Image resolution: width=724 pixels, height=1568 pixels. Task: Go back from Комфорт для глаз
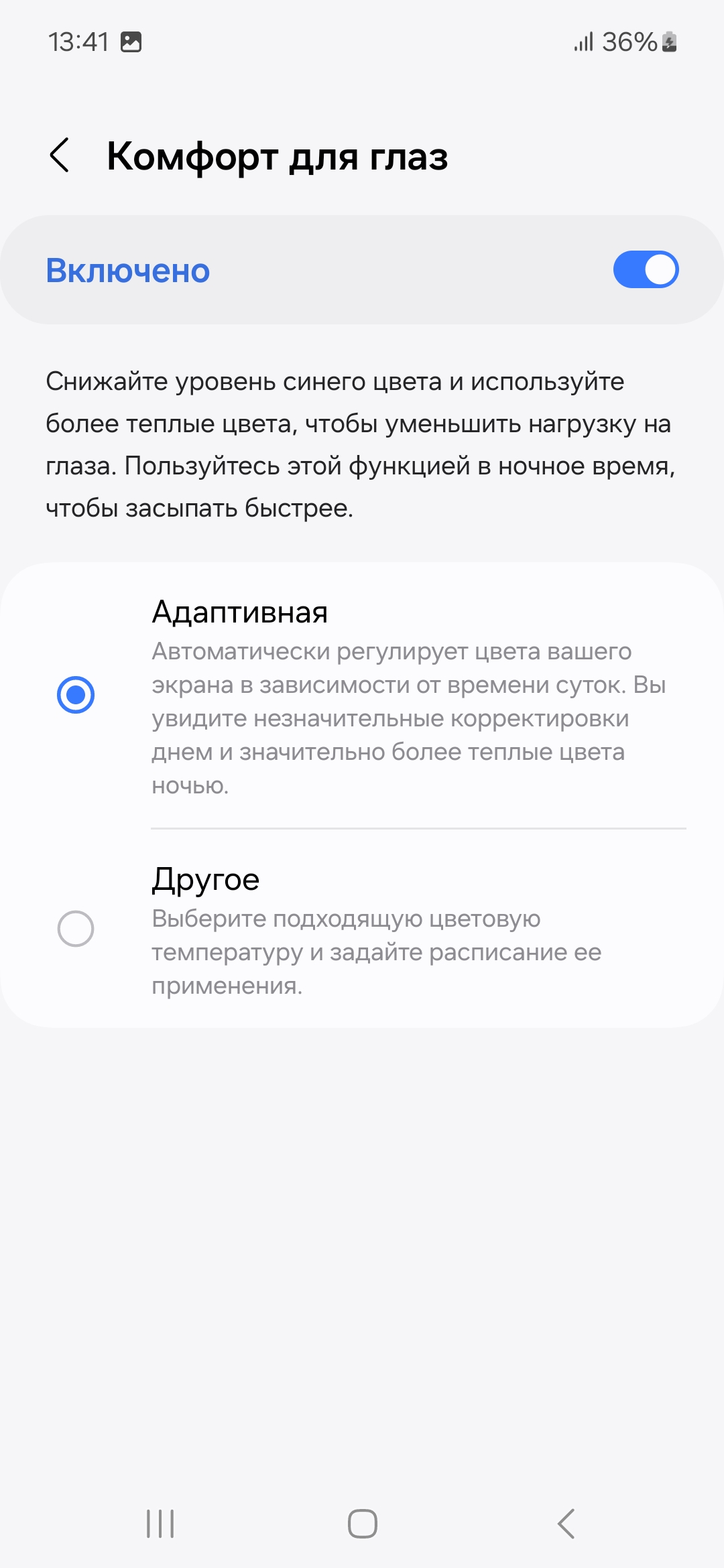(x=60, y=155)
